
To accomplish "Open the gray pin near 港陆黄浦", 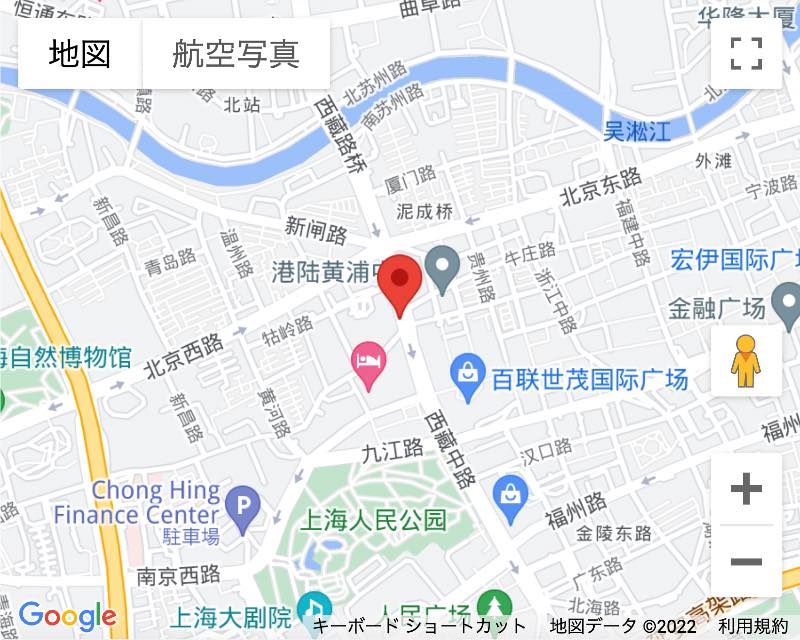I will pyautogui.click(x=441, y=268).
